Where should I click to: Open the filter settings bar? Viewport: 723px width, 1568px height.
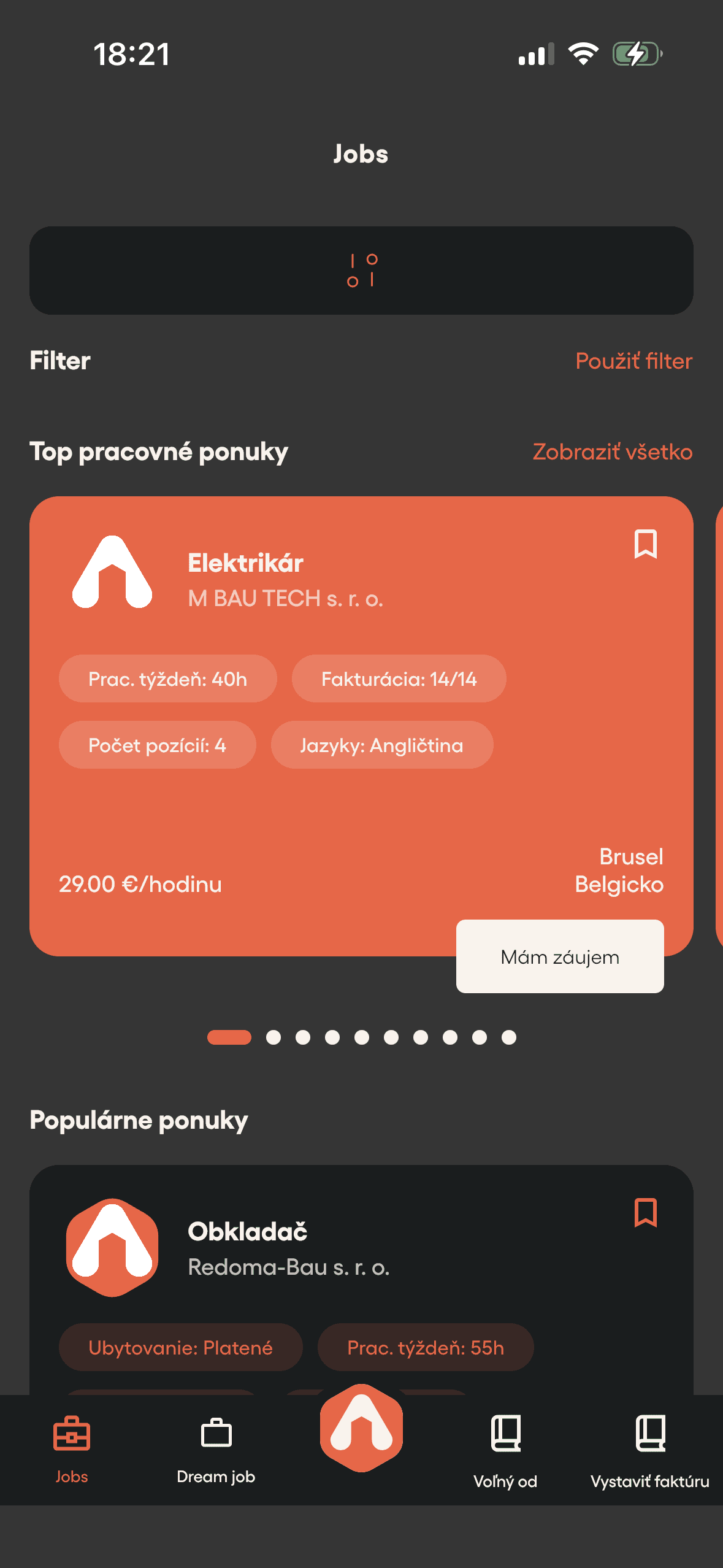pos(361,271)
